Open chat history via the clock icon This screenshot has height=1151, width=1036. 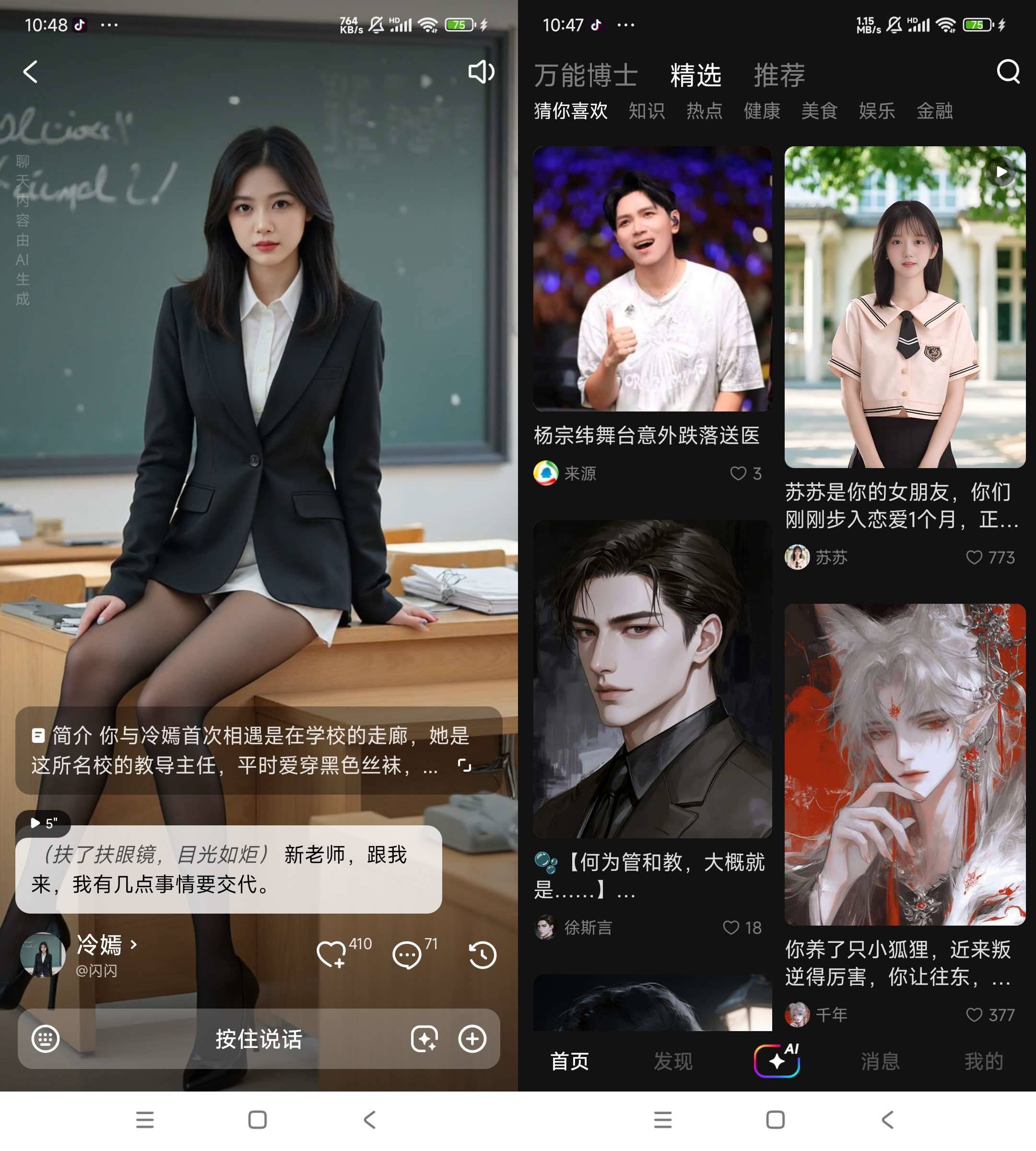pos(482,956)
